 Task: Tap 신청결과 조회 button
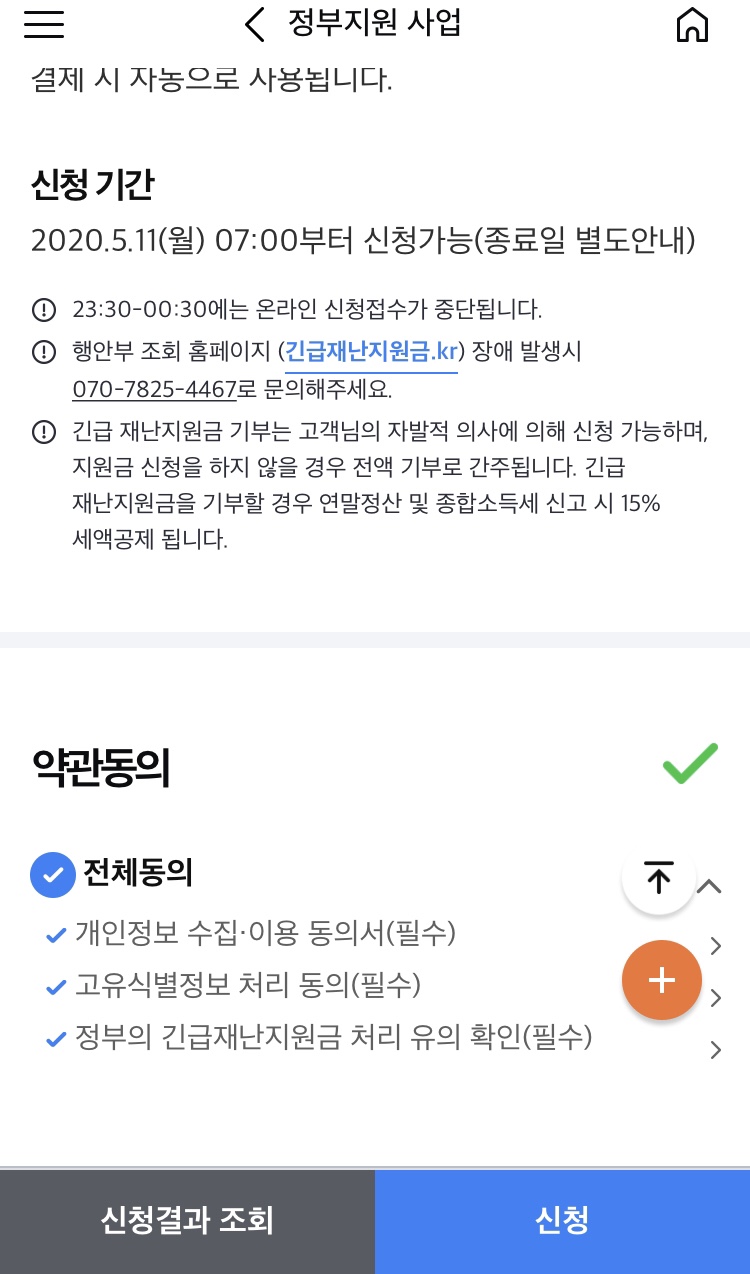point(187,1221)
